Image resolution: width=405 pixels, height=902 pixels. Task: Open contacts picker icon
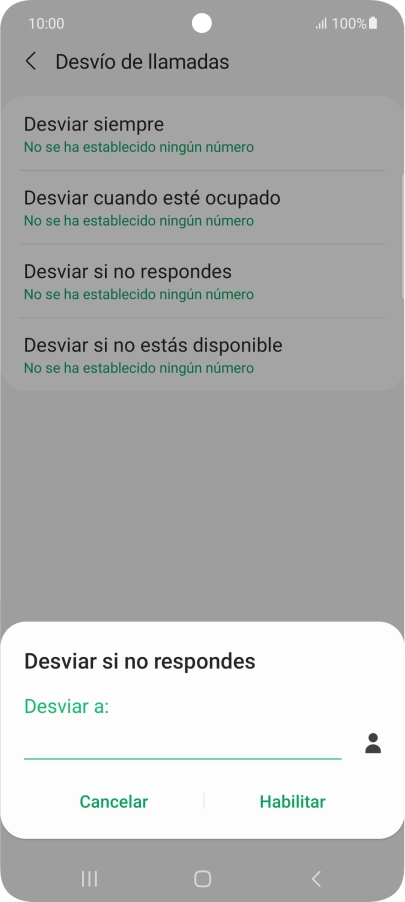pos(373,743)
